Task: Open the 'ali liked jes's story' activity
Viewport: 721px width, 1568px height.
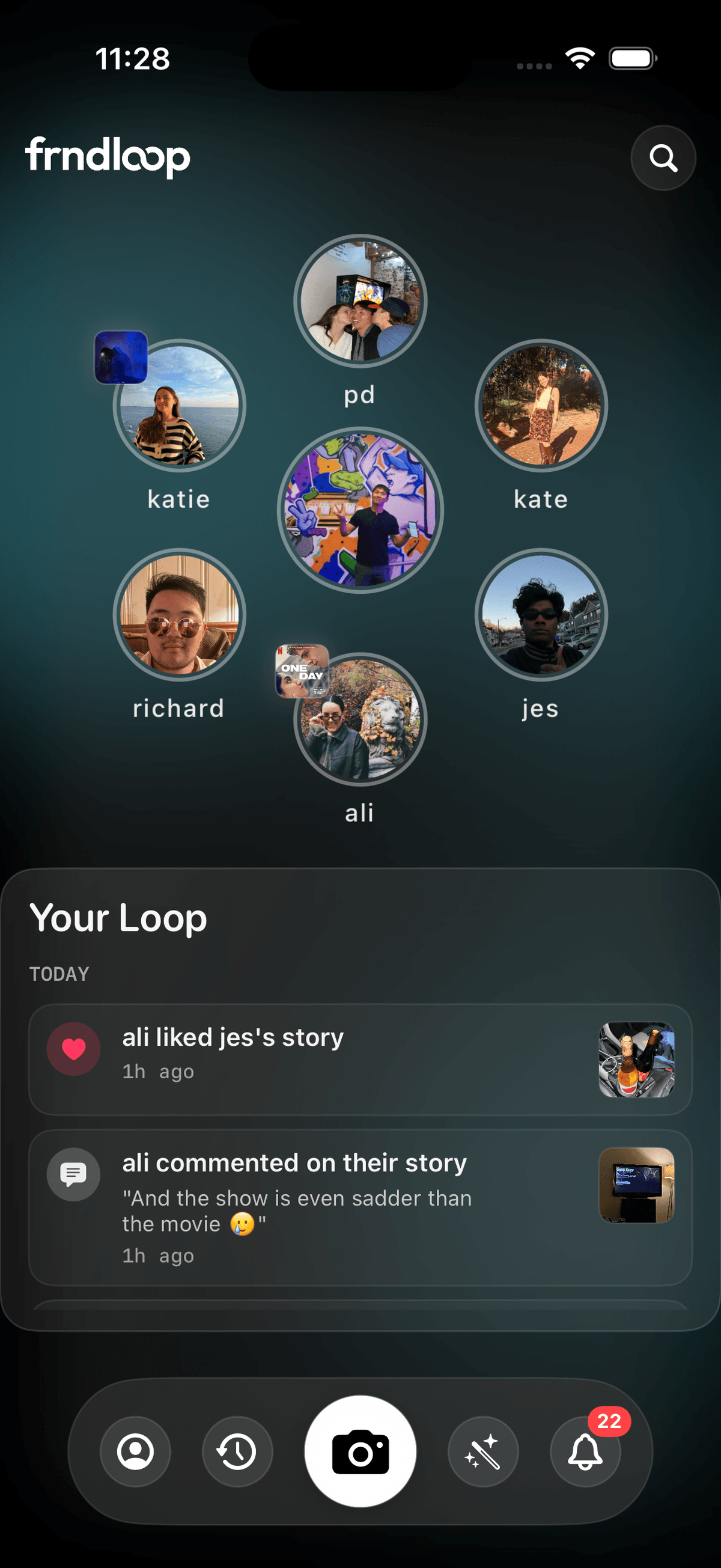Action: [360, 1058]
